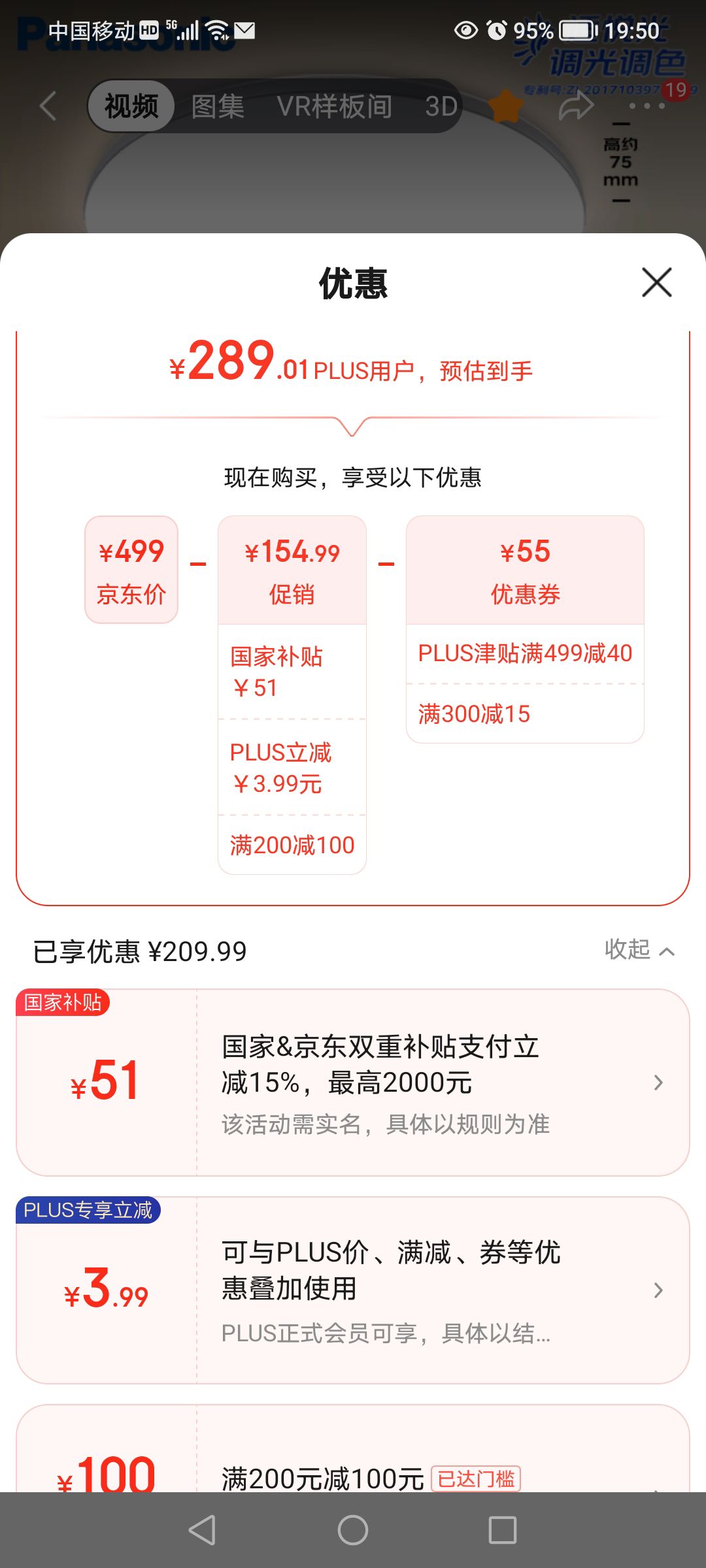The image size is (706, 1568).
Task: Go to the home screen
Action: pos(353,1530)
